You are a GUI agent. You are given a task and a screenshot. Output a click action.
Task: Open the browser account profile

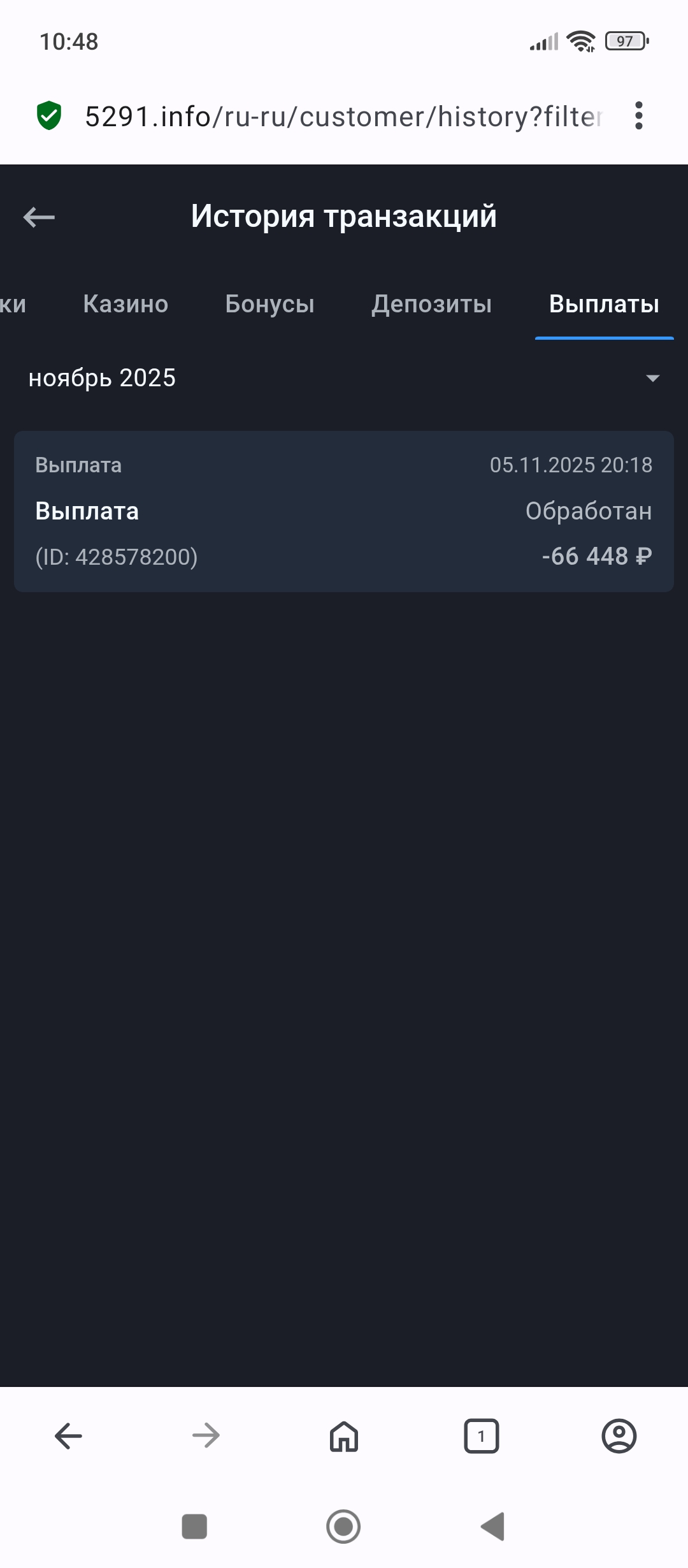coord(619,1436)
